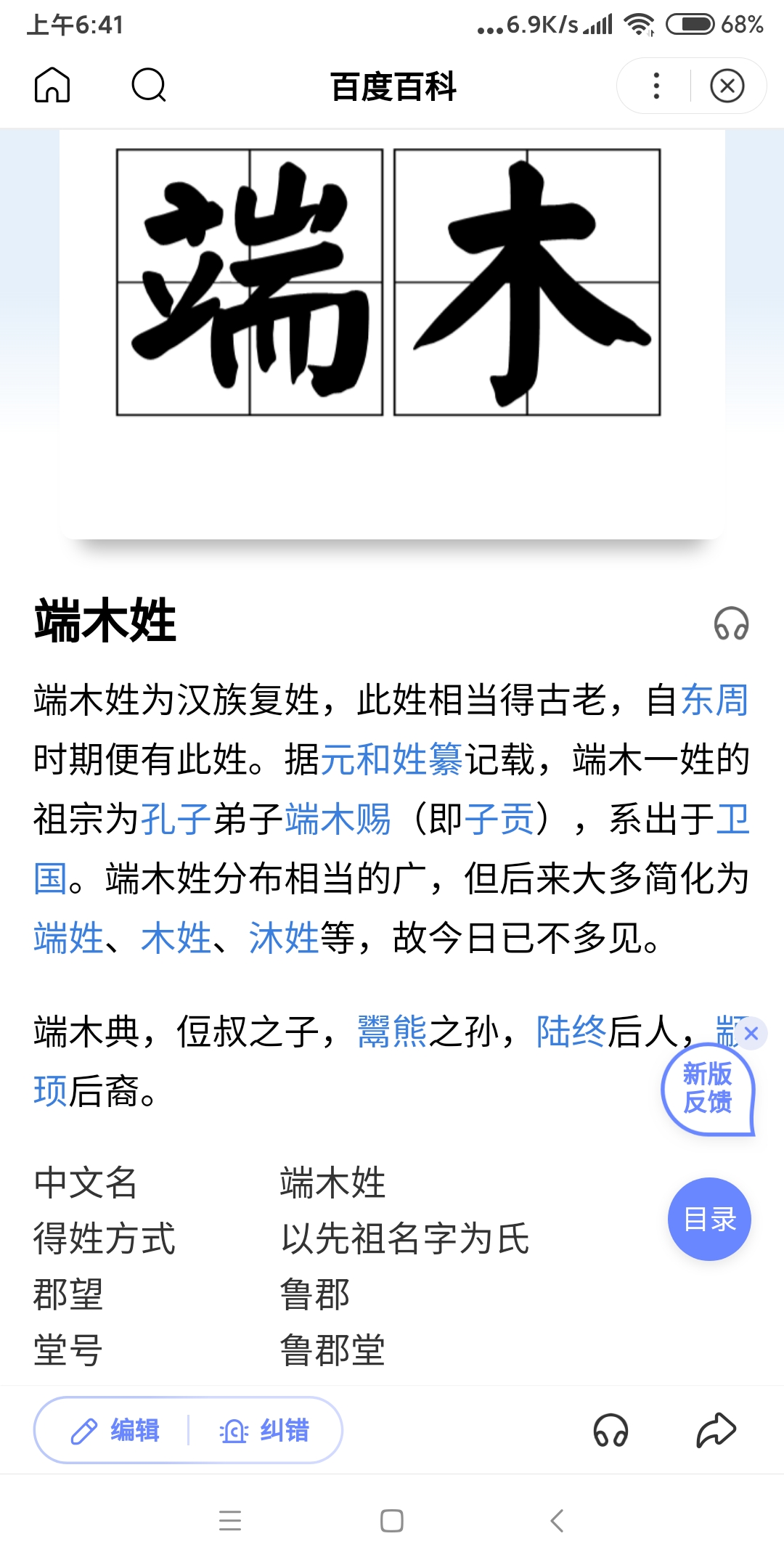Open 新版反馈 feedback bubble
Viewport: 784px width, 1568px height.
(x=707, y=1089)
